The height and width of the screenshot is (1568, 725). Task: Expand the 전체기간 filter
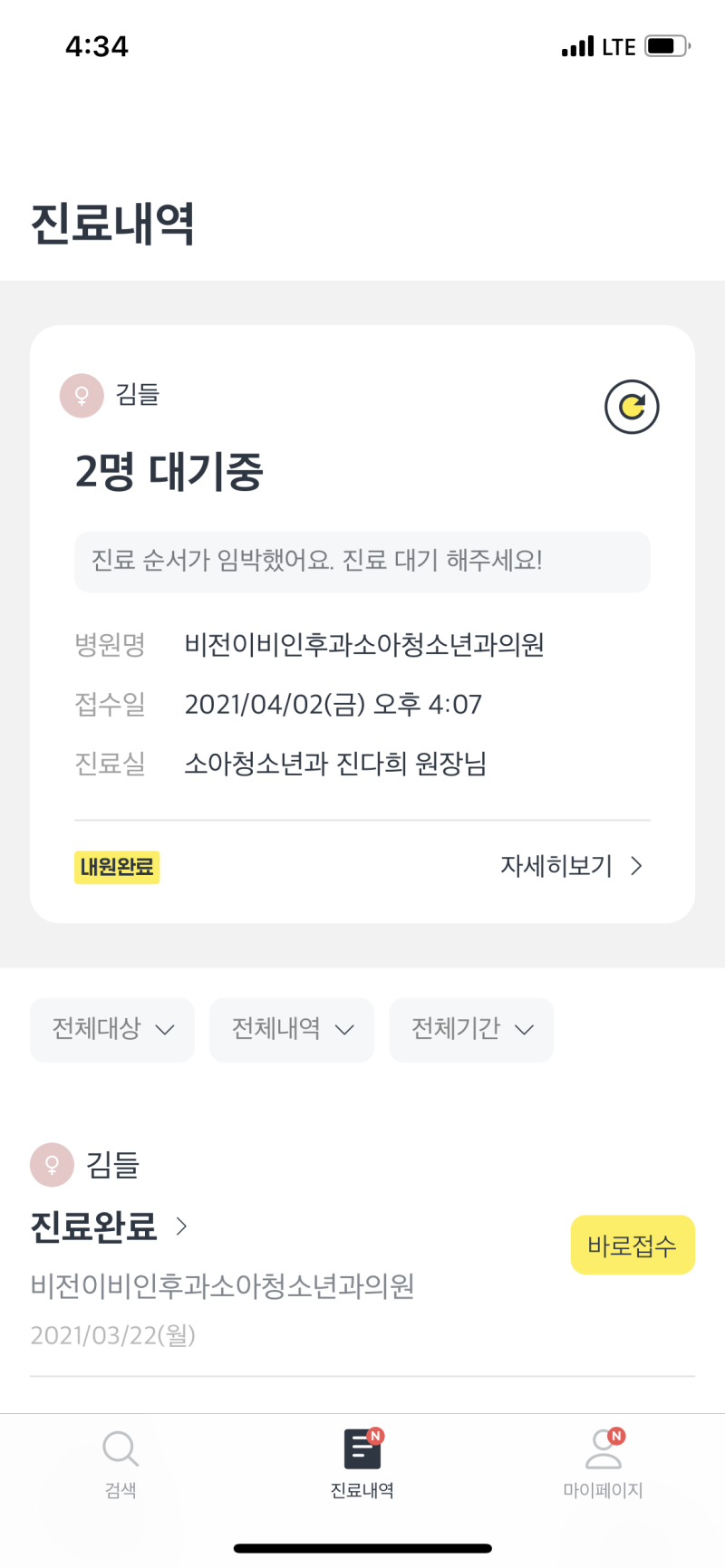(471, 1030)
